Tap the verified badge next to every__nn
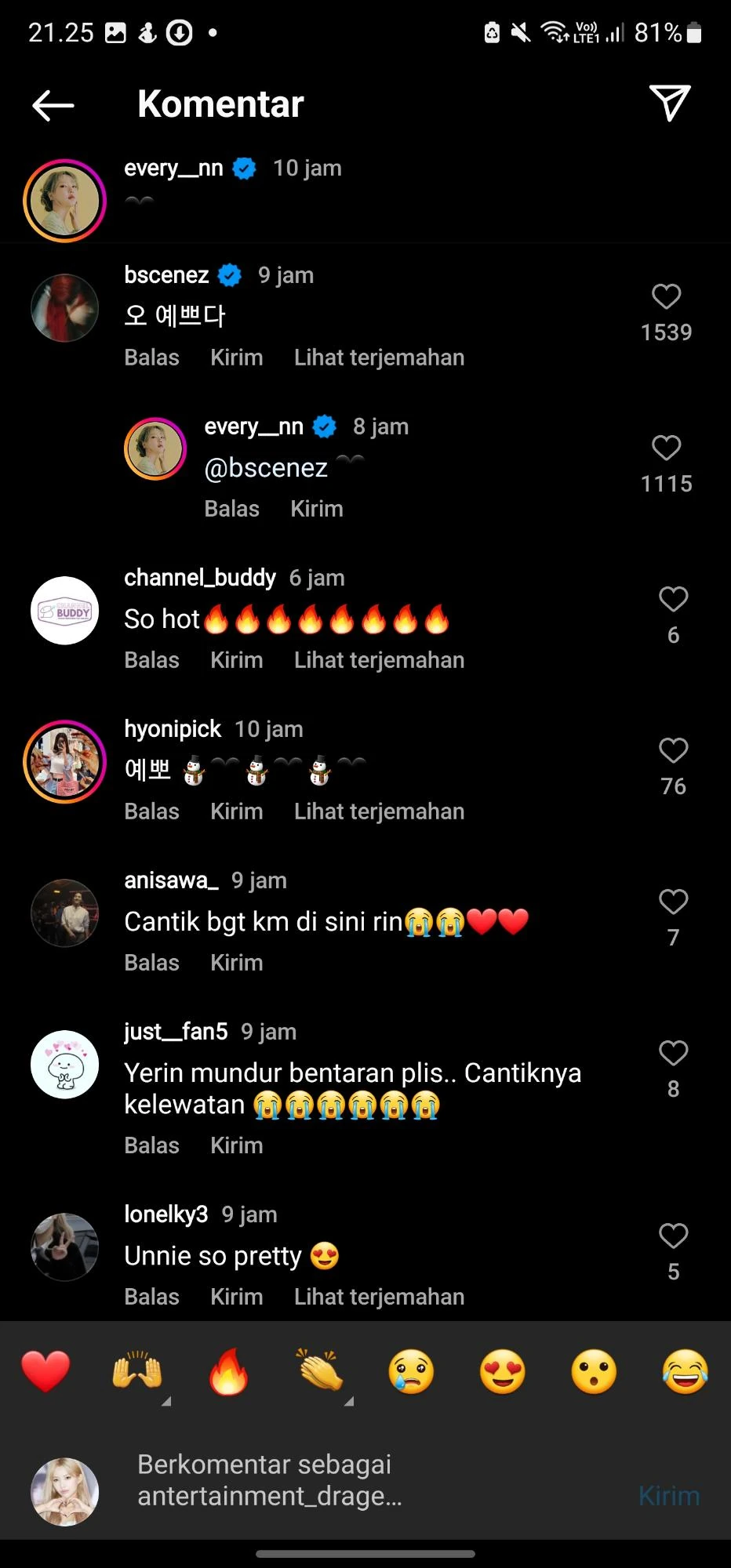This screenshot has width=731, height=1568. click(x=243, y=168)
